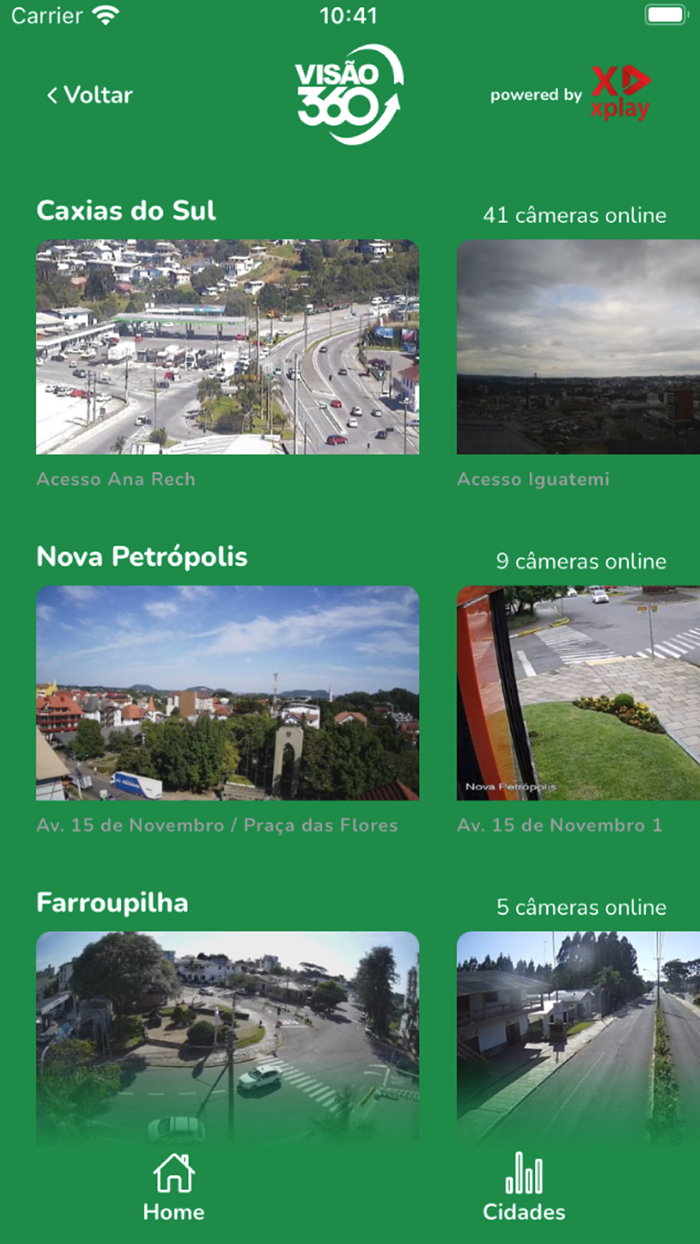Open the second Farroupilha camera showing the street
The height and width of the screenshot is (1244, 700).
coord(578,1035)
